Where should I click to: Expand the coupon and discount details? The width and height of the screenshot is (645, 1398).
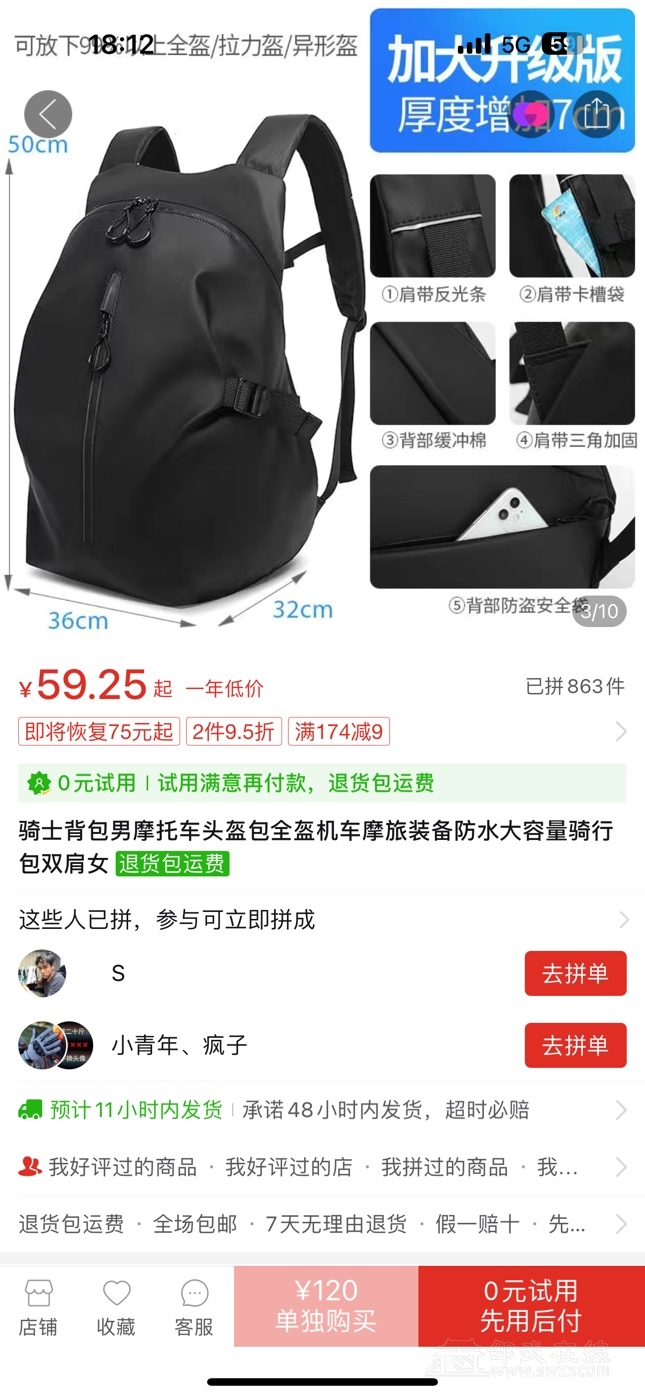click(620, 732)
